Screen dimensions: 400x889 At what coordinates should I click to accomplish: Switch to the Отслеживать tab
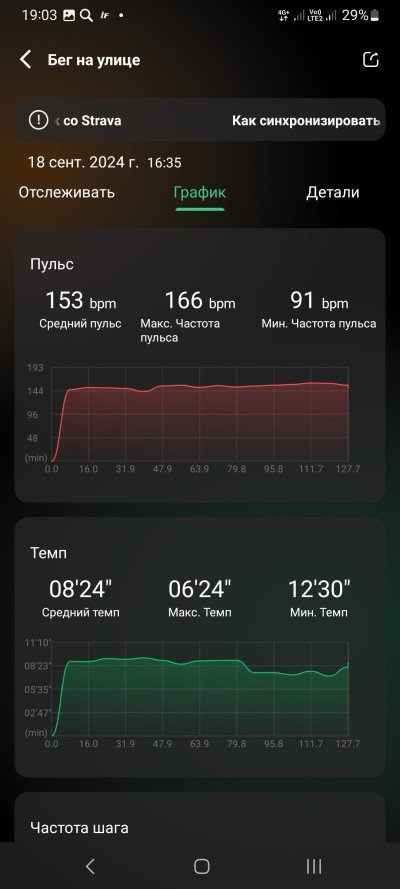67,192
